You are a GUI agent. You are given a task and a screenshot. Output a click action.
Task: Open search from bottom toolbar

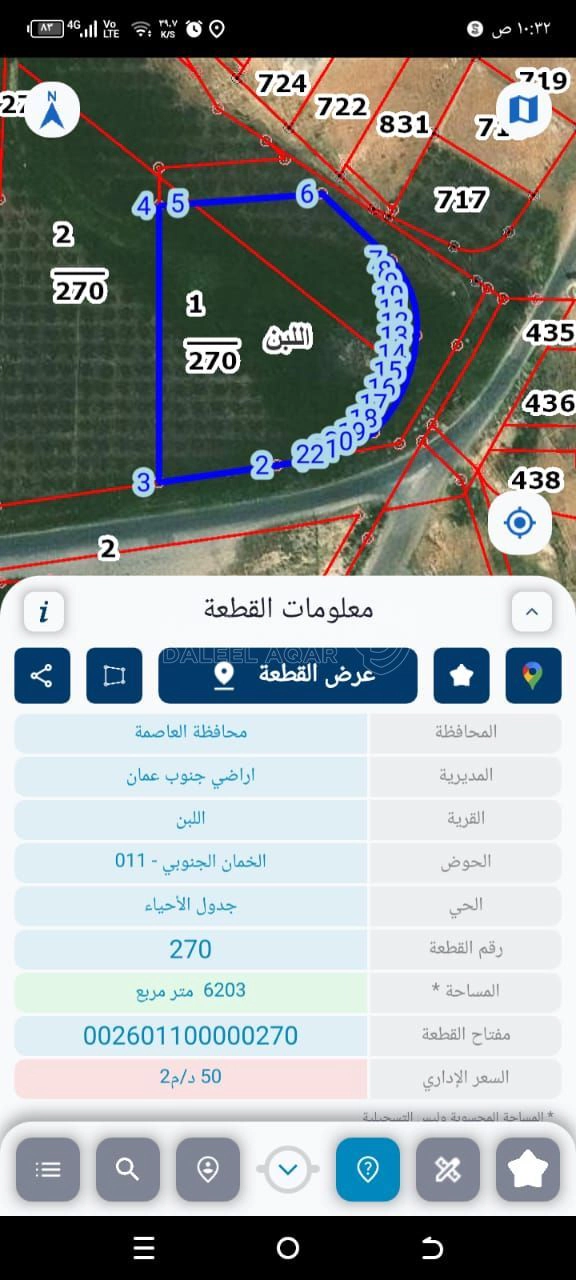pyautogui.click(x=128, y=1169)
